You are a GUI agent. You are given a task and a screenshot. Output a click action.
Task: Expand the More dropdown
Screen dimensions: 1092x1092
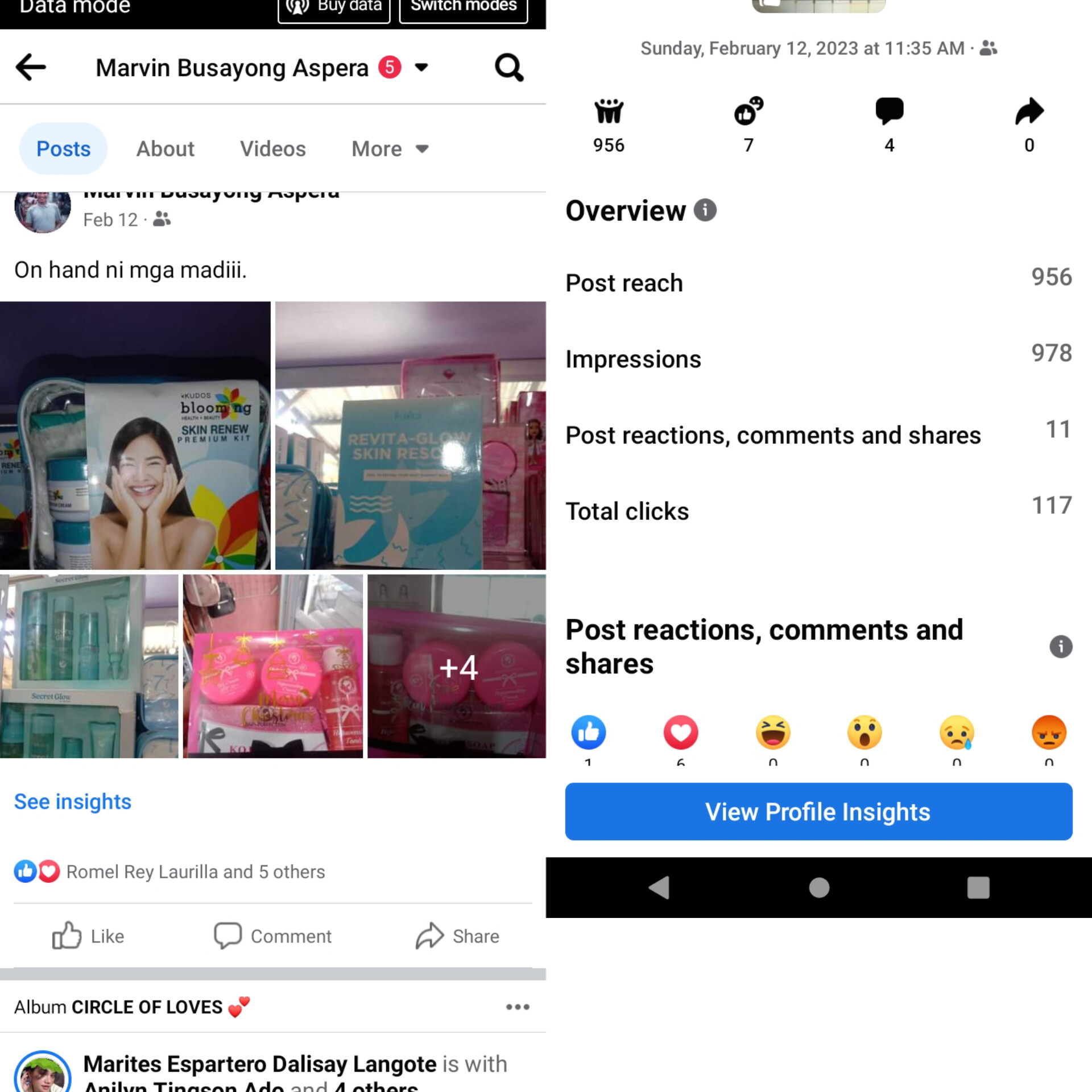[390, 149]
